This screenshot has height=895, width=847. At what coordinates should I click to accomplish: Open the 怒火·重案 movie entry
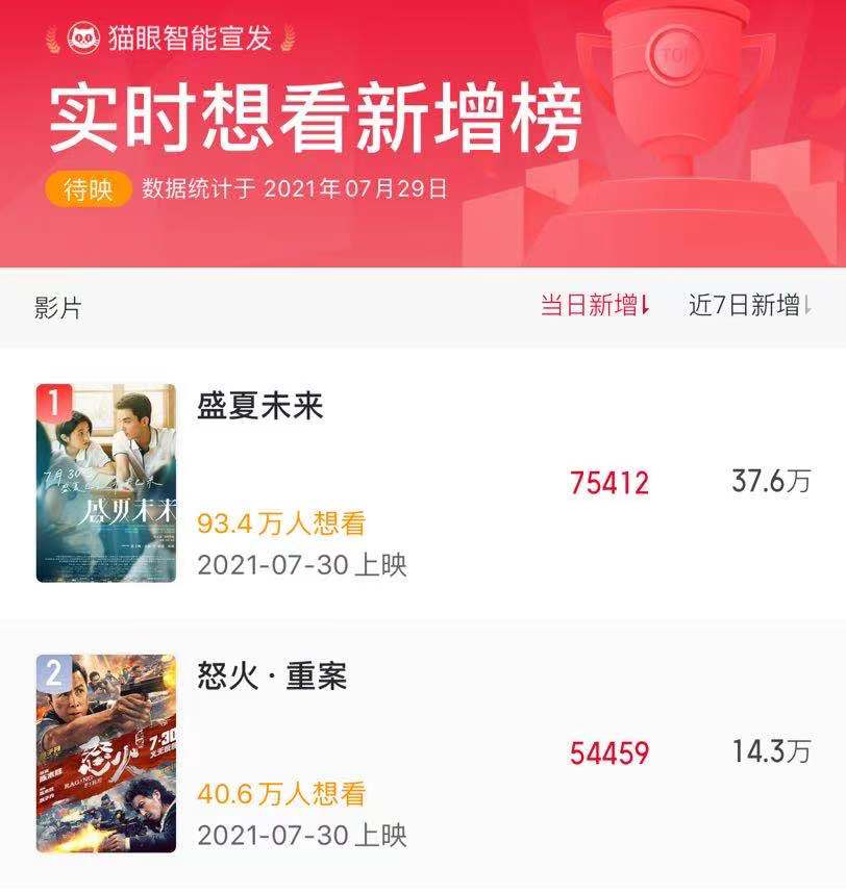coord(272,678)
